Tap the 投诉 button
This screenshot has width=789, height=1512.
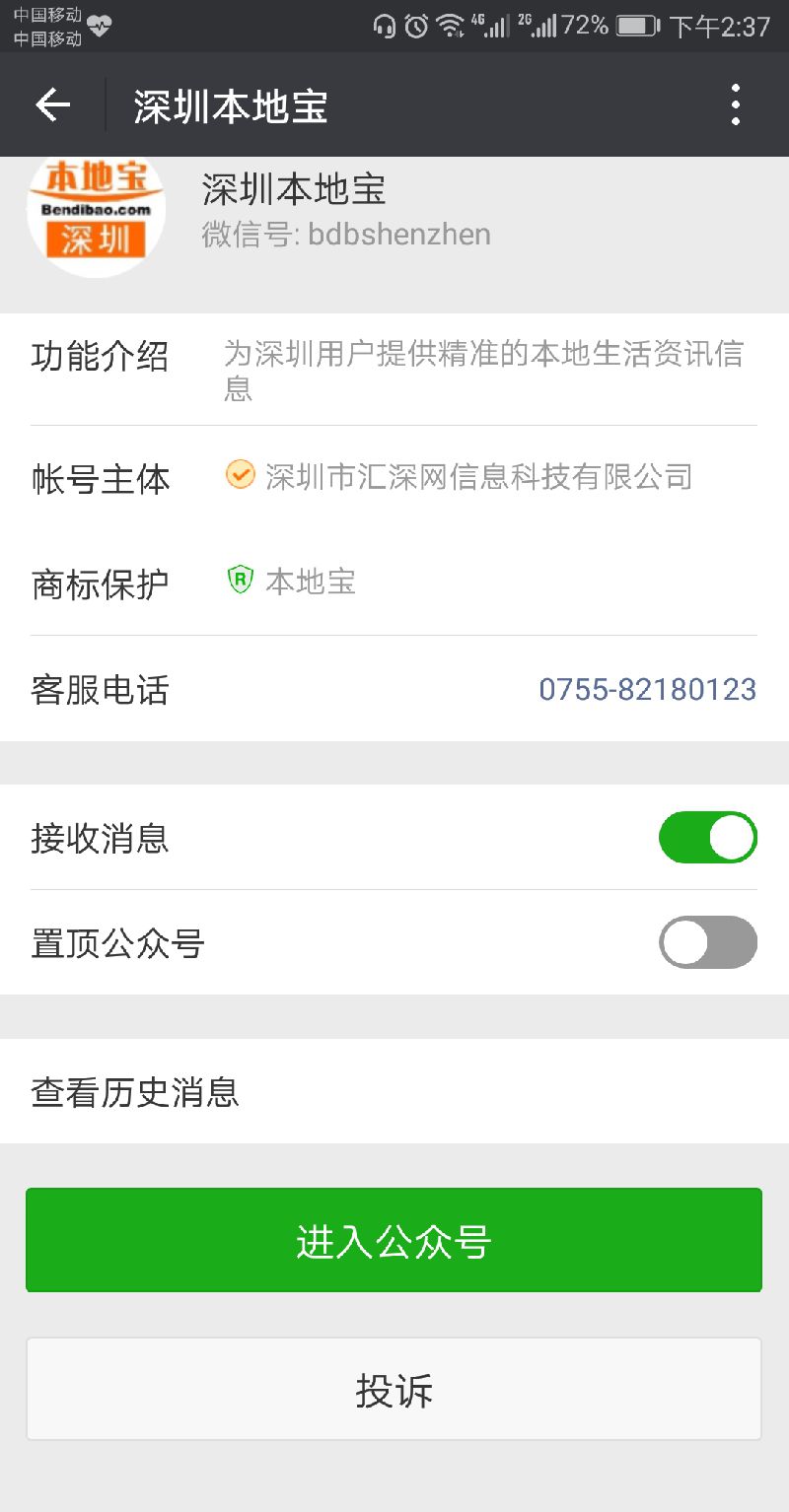click(x=394, y=1389)
